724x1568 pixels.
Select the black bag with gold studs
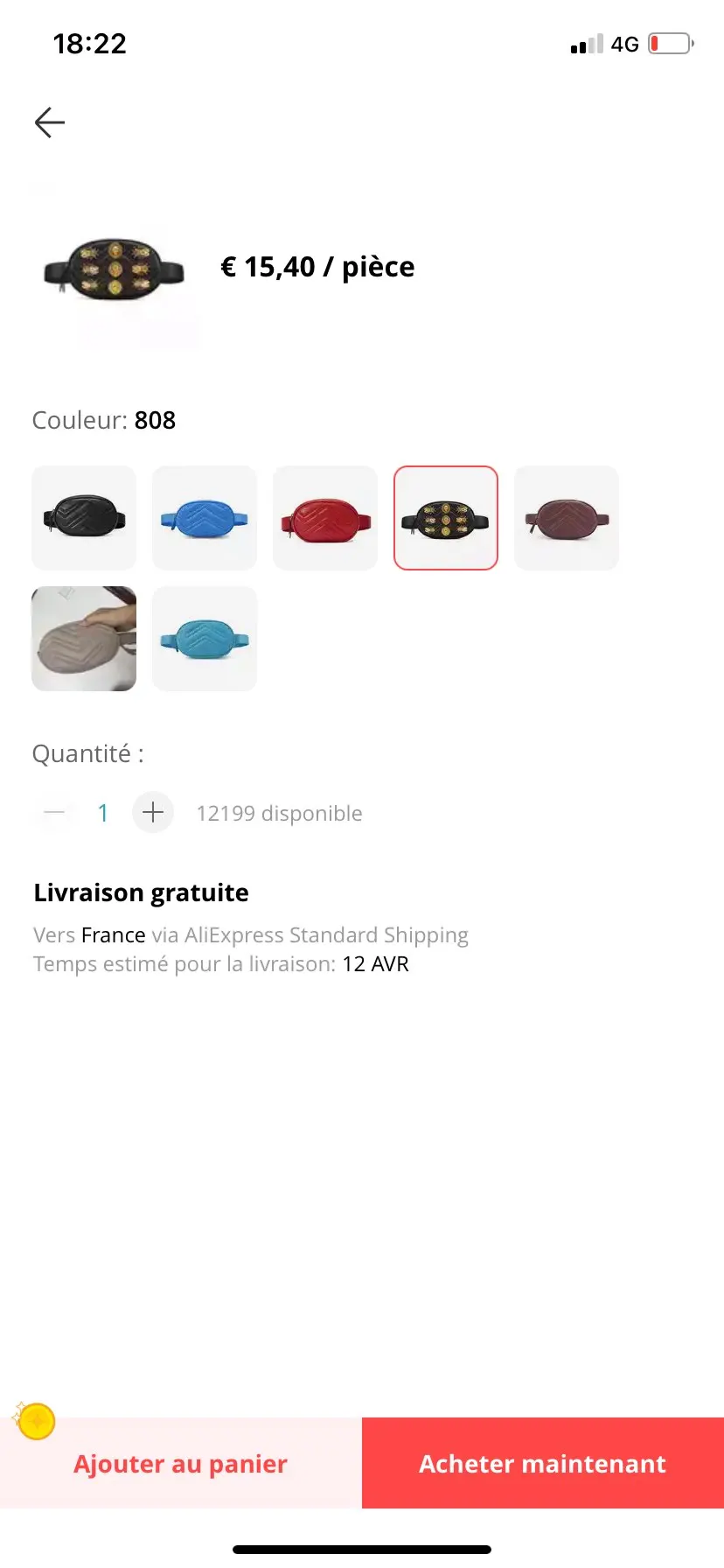(446, 518)
